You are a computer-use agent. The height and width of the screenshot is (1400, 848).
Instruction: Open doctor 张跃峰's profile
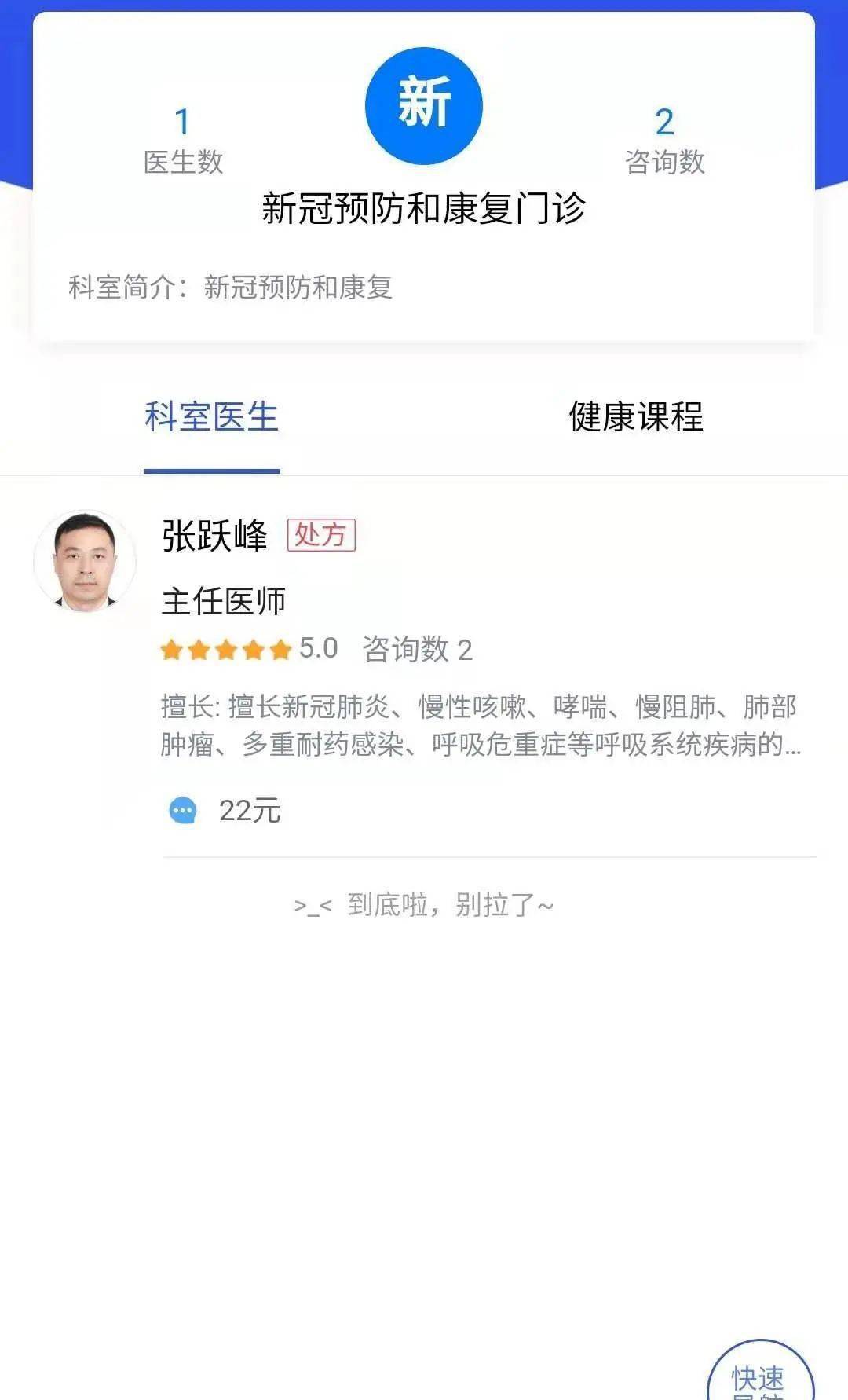pos(214,537)
